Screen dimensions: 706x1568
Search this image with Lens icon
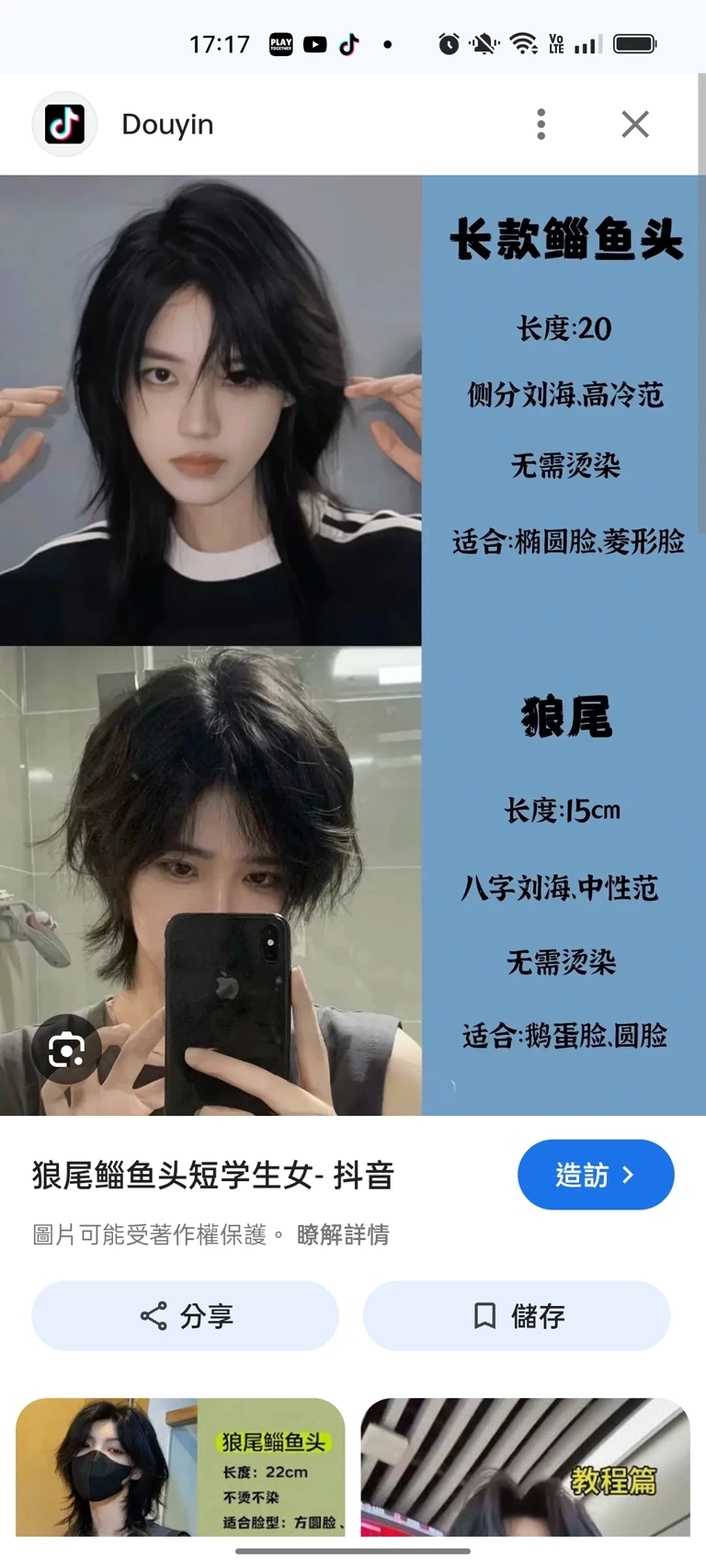coord(66,1049)
